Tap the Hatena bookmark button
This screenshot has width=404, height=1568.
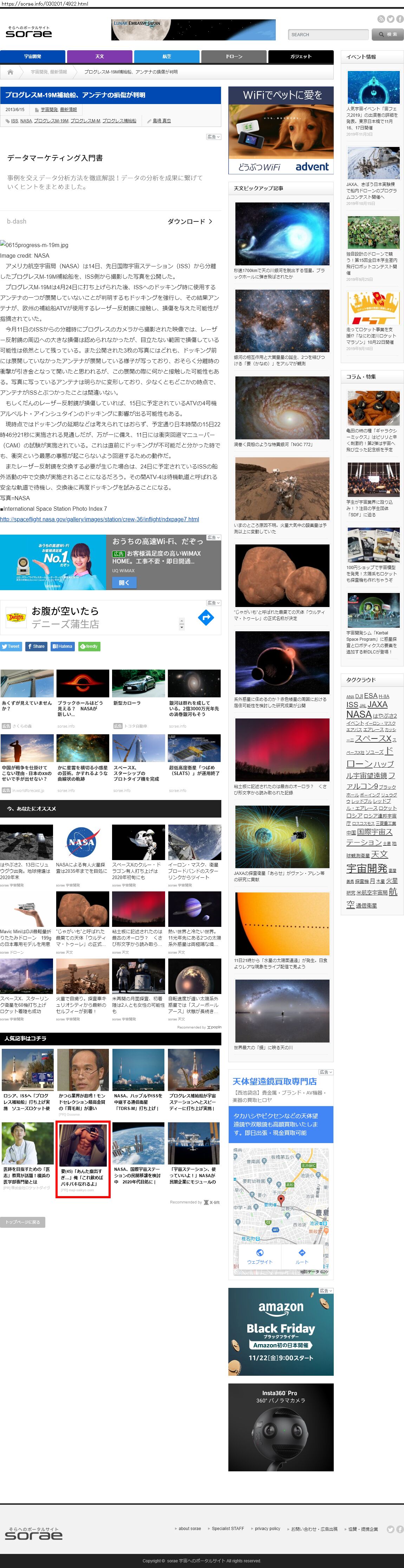click(63, 646)
